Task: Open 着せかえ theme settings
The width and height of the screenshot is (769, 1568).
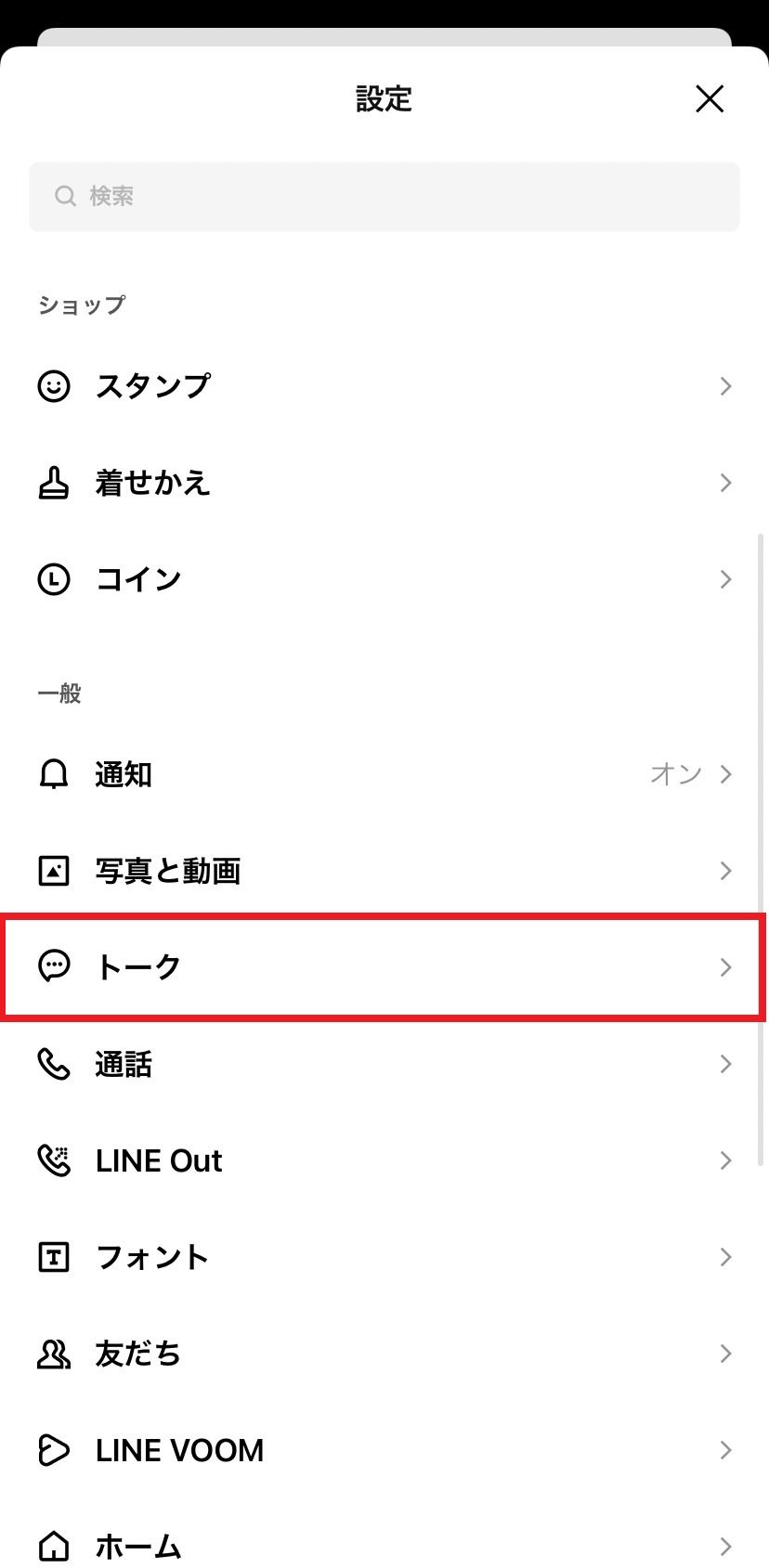Action: [x=384, y=483]
